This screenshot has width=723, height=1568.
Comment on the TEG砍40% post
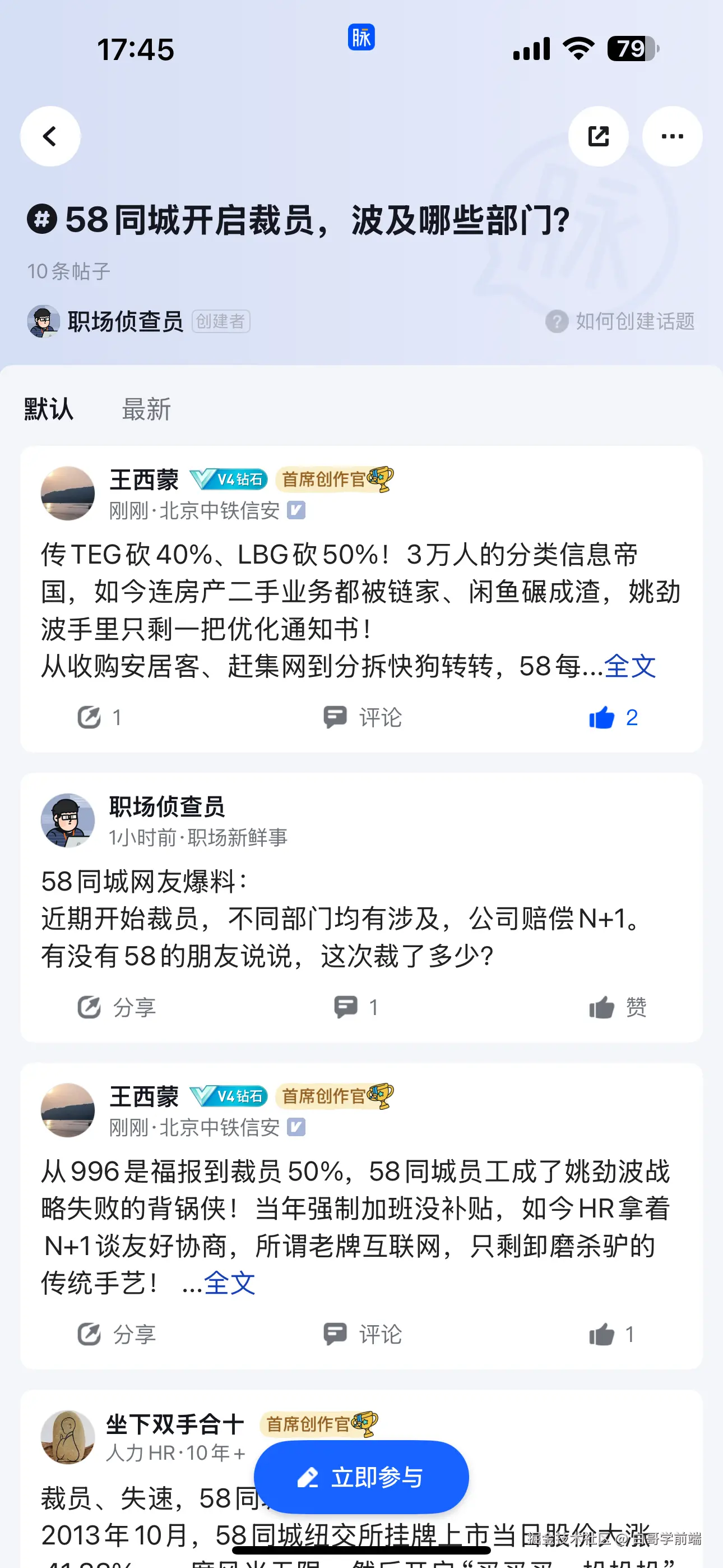pos(362,717)
